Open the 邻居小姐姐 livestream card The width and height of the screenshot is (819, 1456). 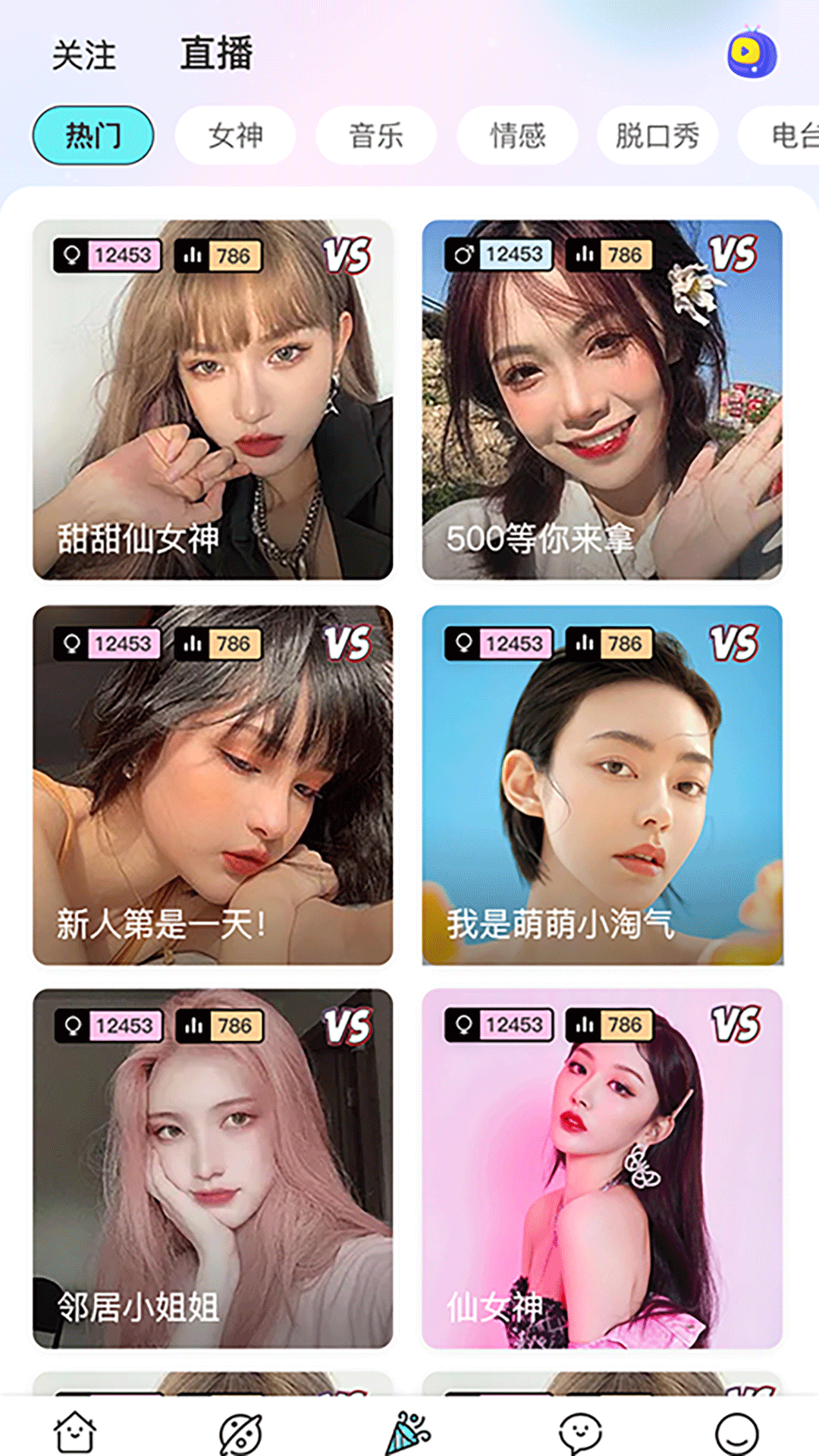point(212,1169)
